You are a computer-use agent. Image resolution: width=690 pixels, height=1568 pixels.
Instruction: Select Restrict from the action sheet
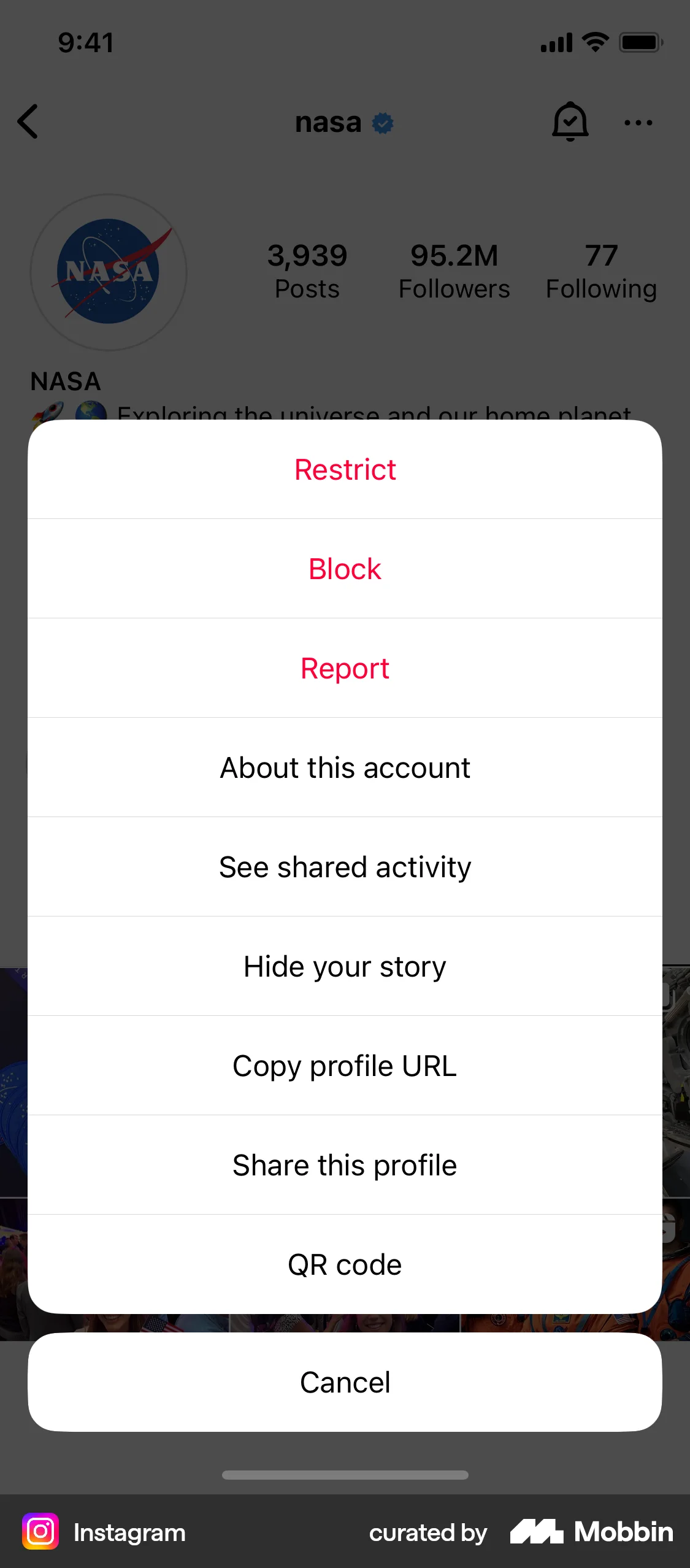345,469
